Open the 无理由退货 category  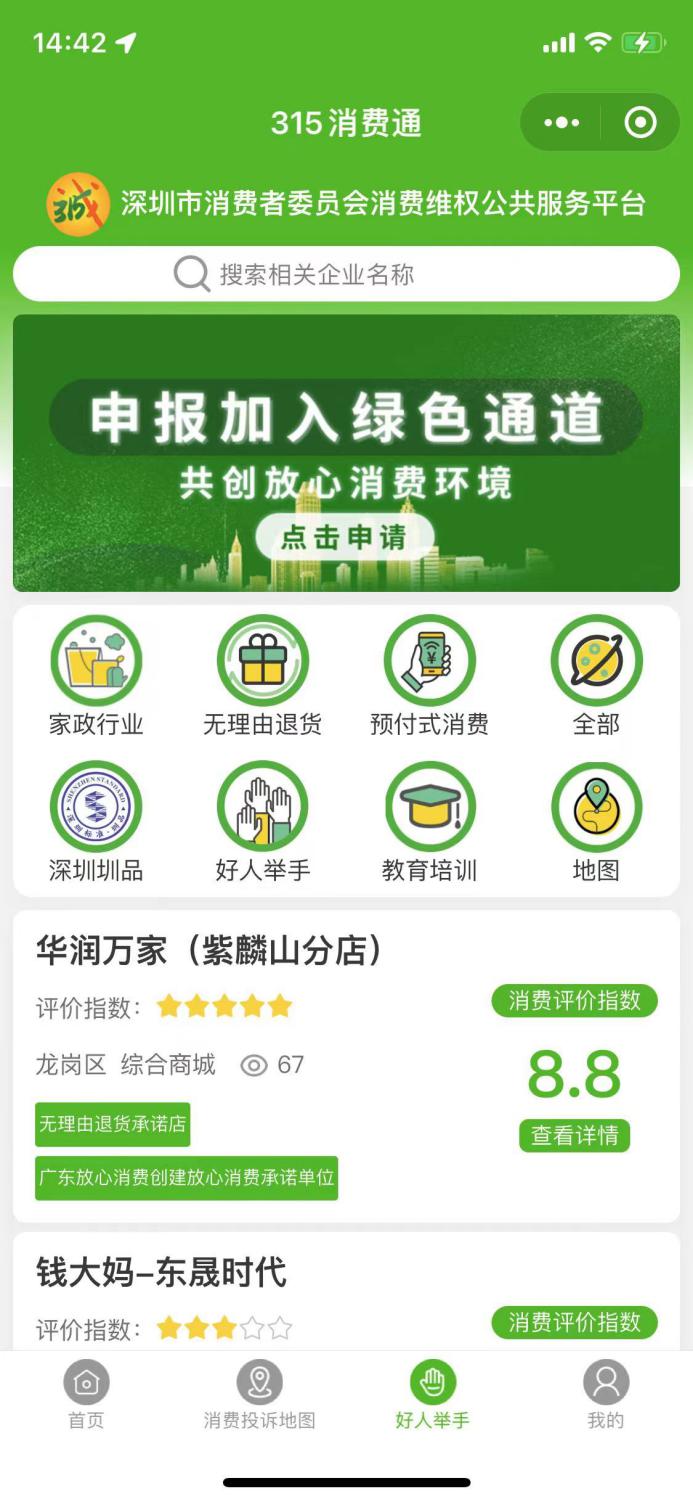(x=262, y=677)
